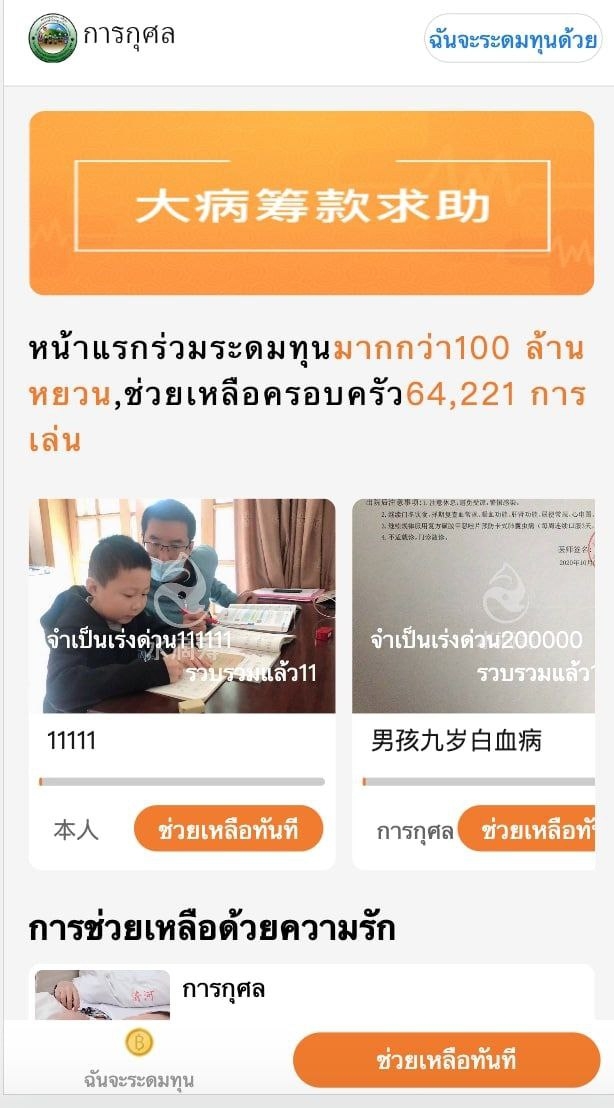
Task: Tap ช่วยเหลือทันที on the 男孩九岁白血病 card
Action: click(526, 828)
